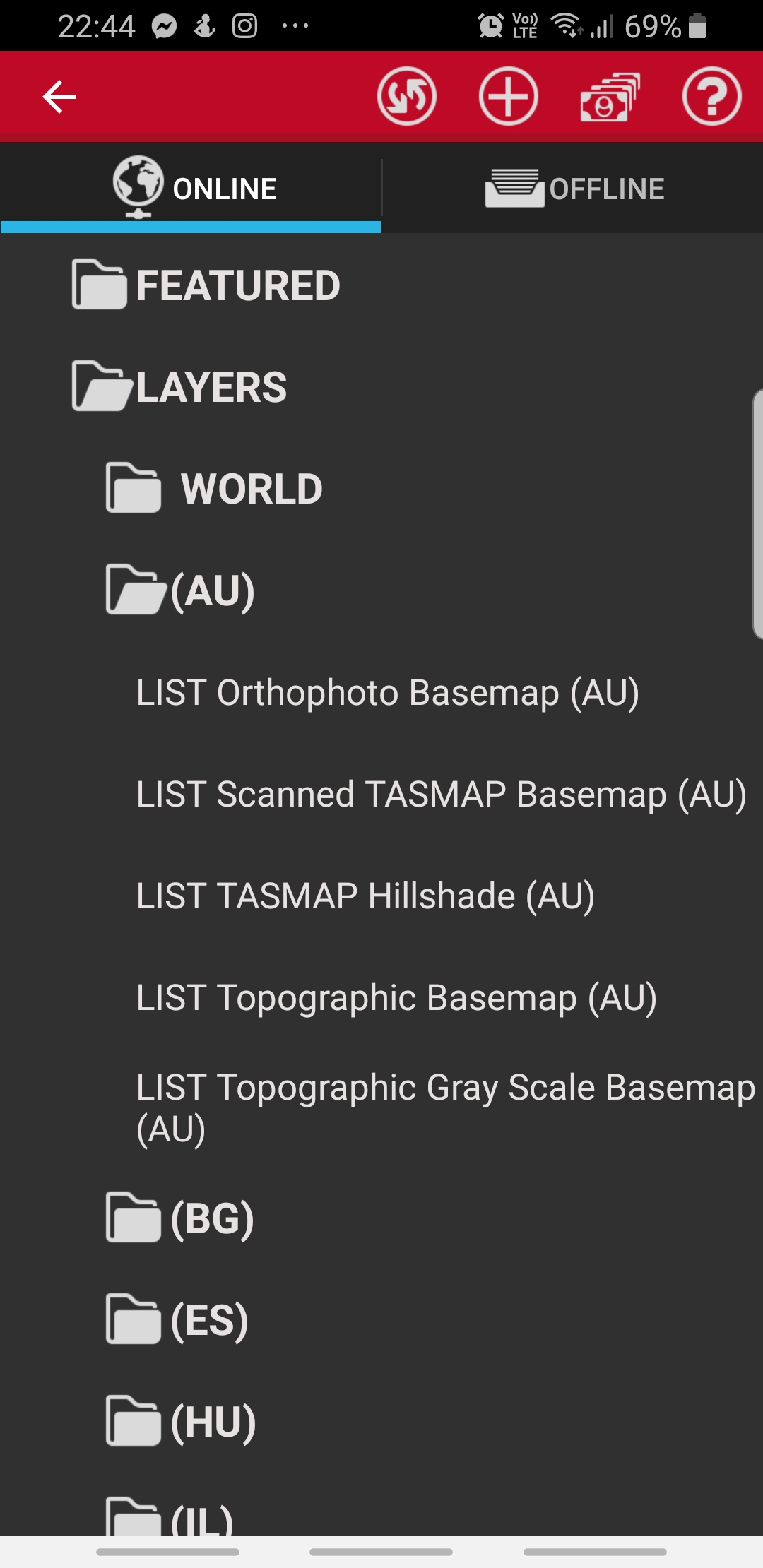Select the ONLINE tab
This screenshot has height=1568, width=763.
[x=191, y=188]
